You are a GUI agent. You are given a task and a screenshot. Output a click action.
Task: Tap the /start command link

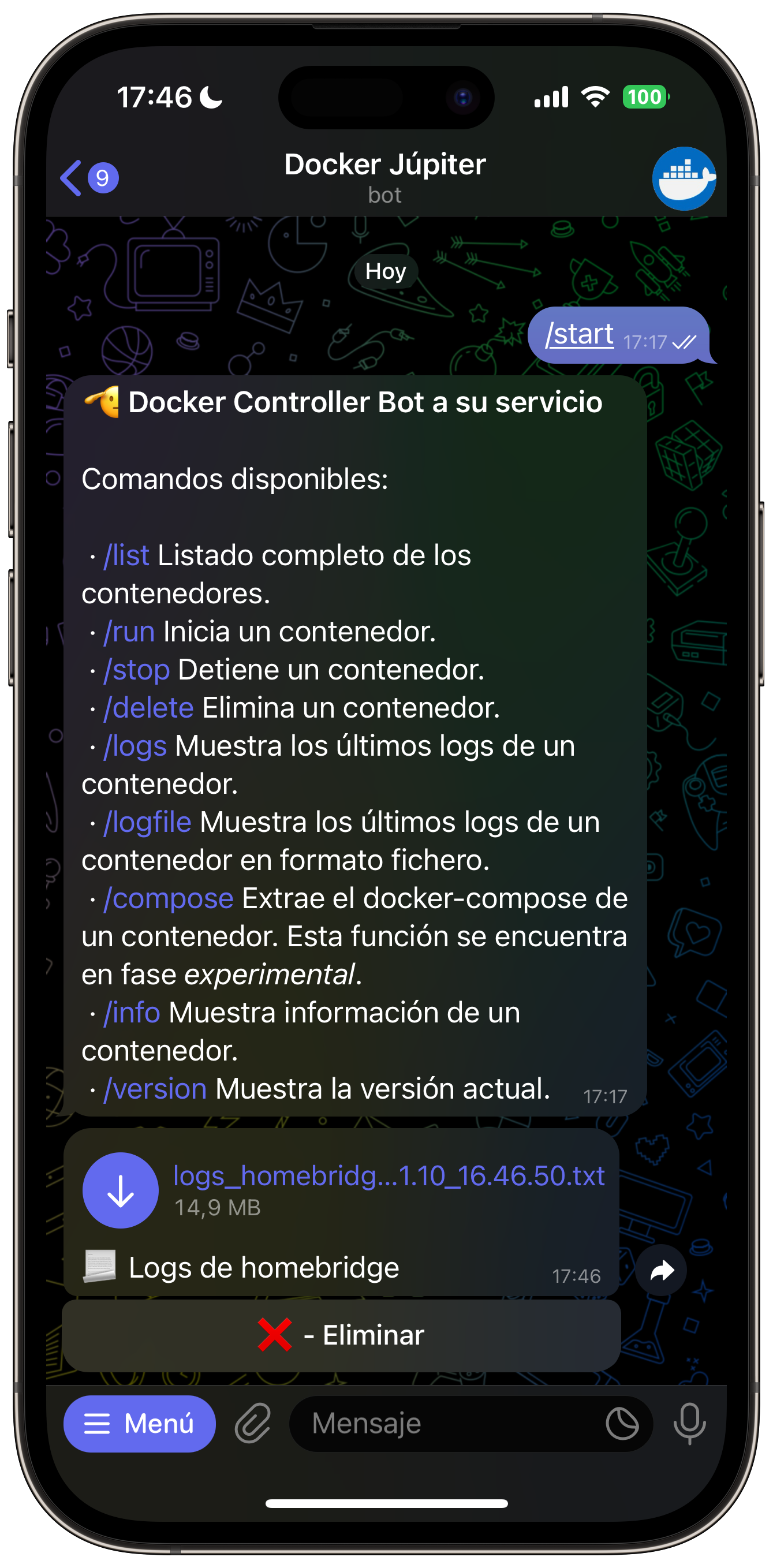click(x=579, y=334)
